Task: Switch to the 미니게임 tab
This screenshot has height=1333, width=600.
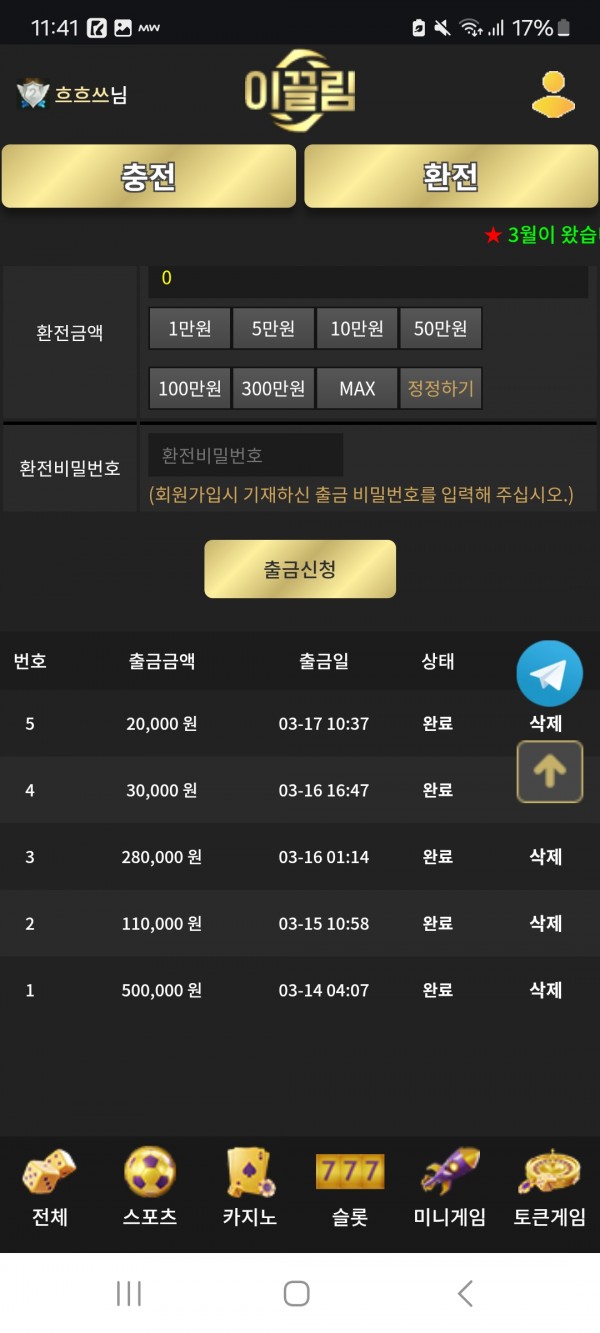Action: [x=450, y=1189]
